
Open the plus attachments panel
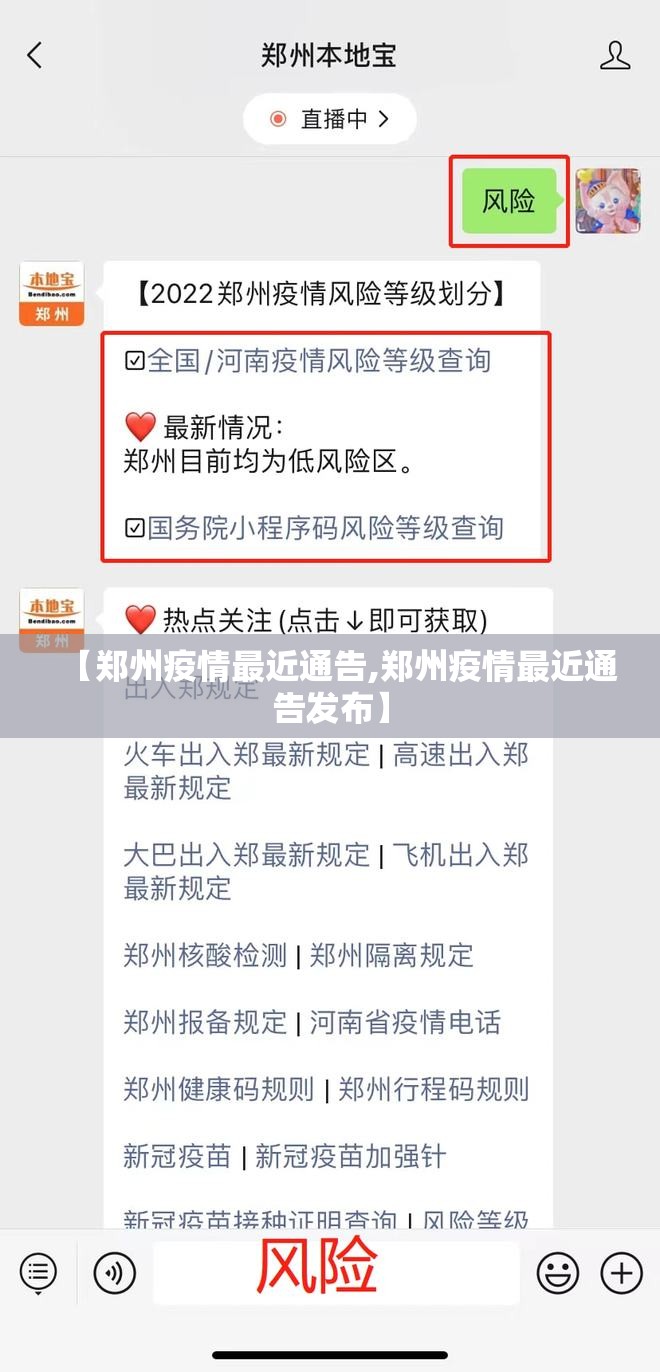pyautogui.click(x=621, y=1273)
